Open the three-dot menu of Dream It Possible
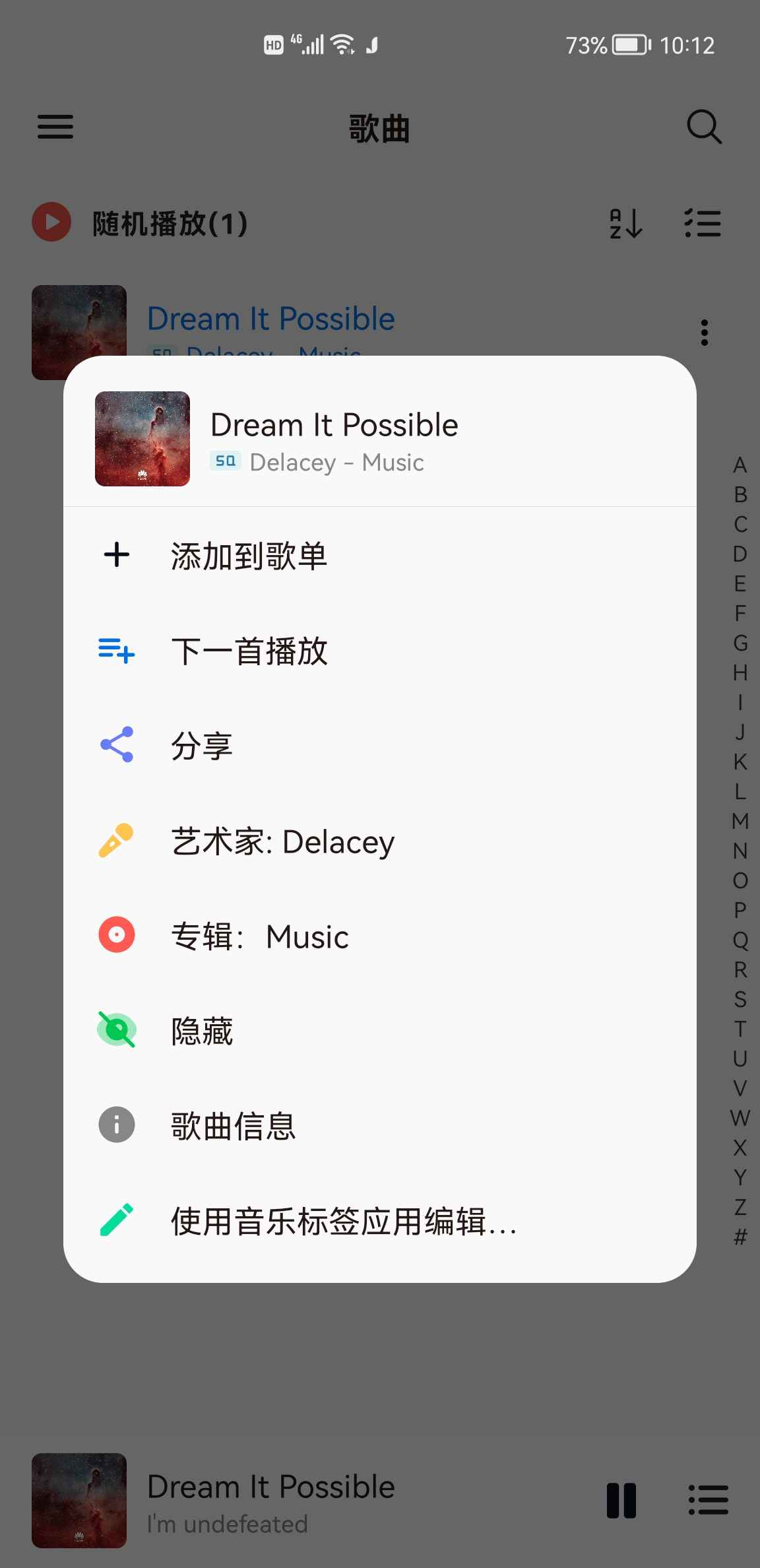The height and width of the screenshot is (1568, 760). coord(703,333)
